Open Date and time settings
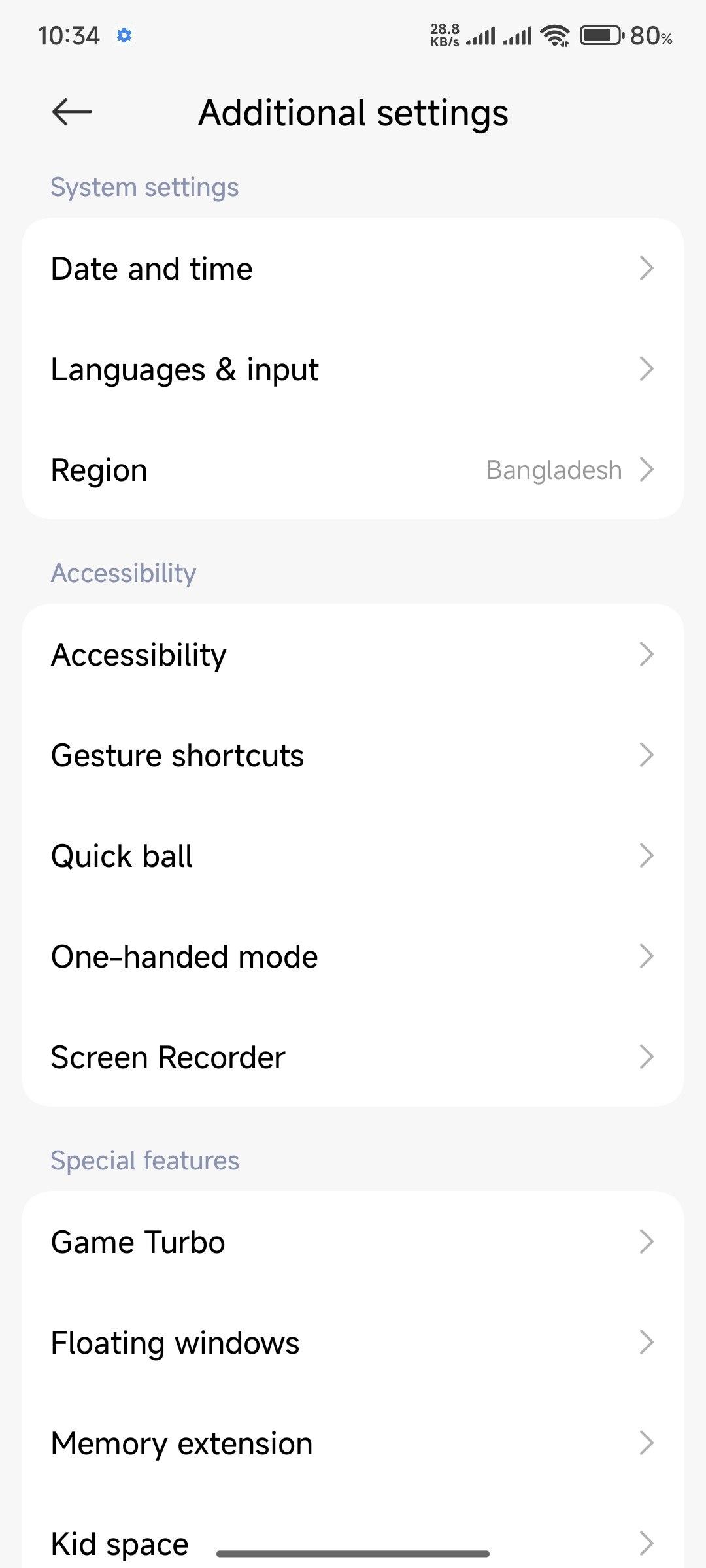Screen dimensions: 706x1568 click(x=353, y=269)
